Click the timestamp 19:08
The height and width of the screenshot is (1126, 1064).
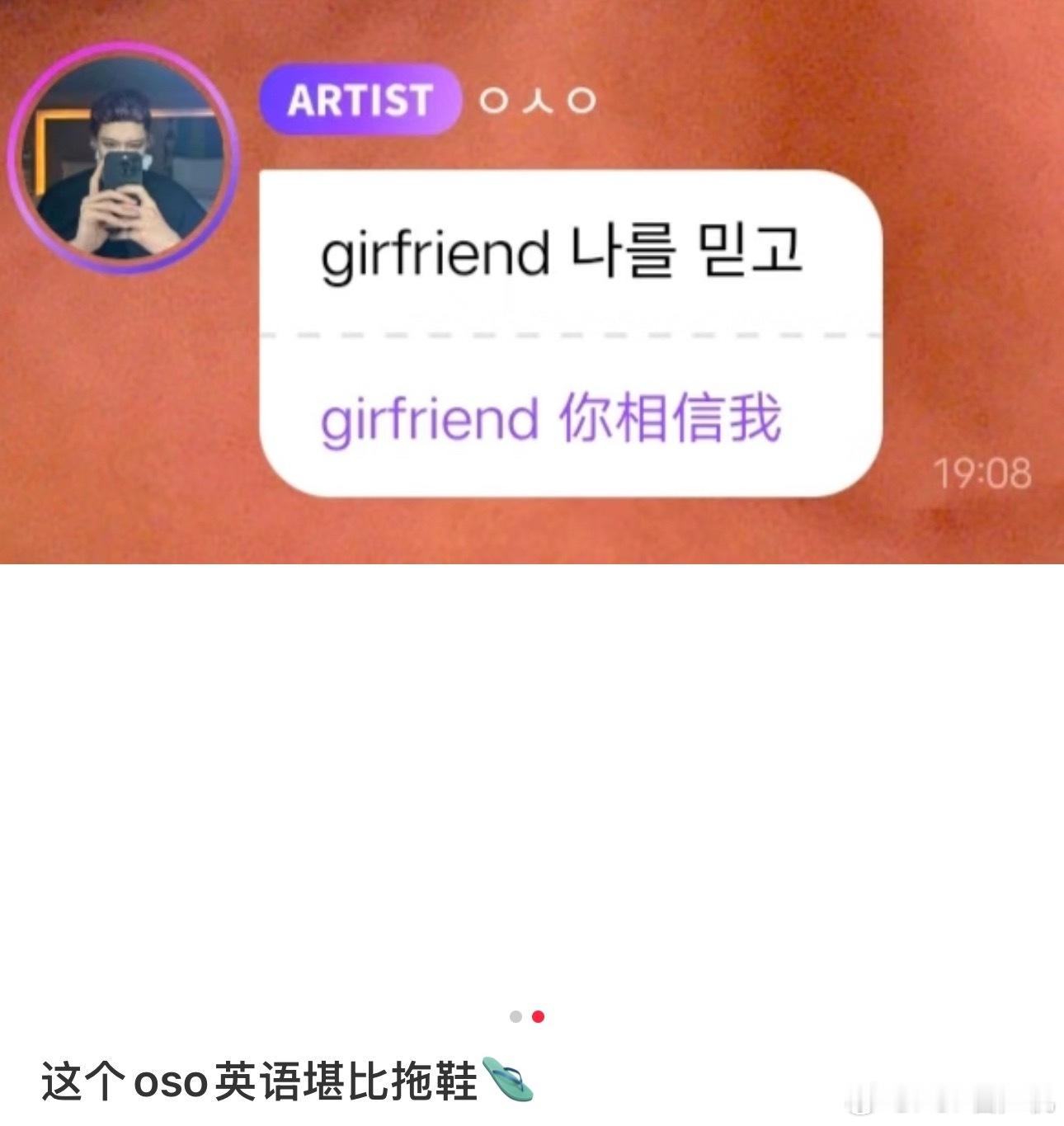pyautogui.click(x=982, y=472)
